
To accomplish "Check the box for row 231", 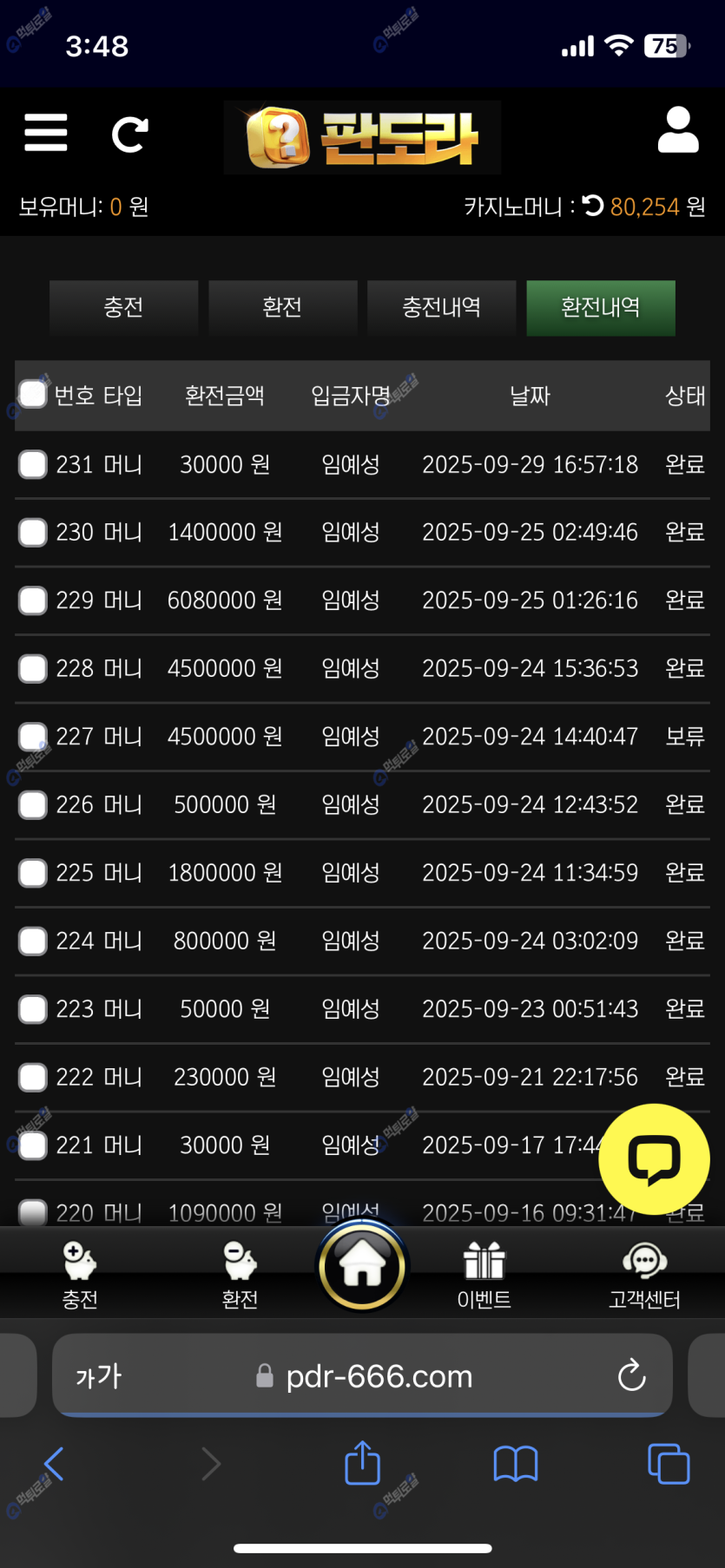I will point(33,464).
